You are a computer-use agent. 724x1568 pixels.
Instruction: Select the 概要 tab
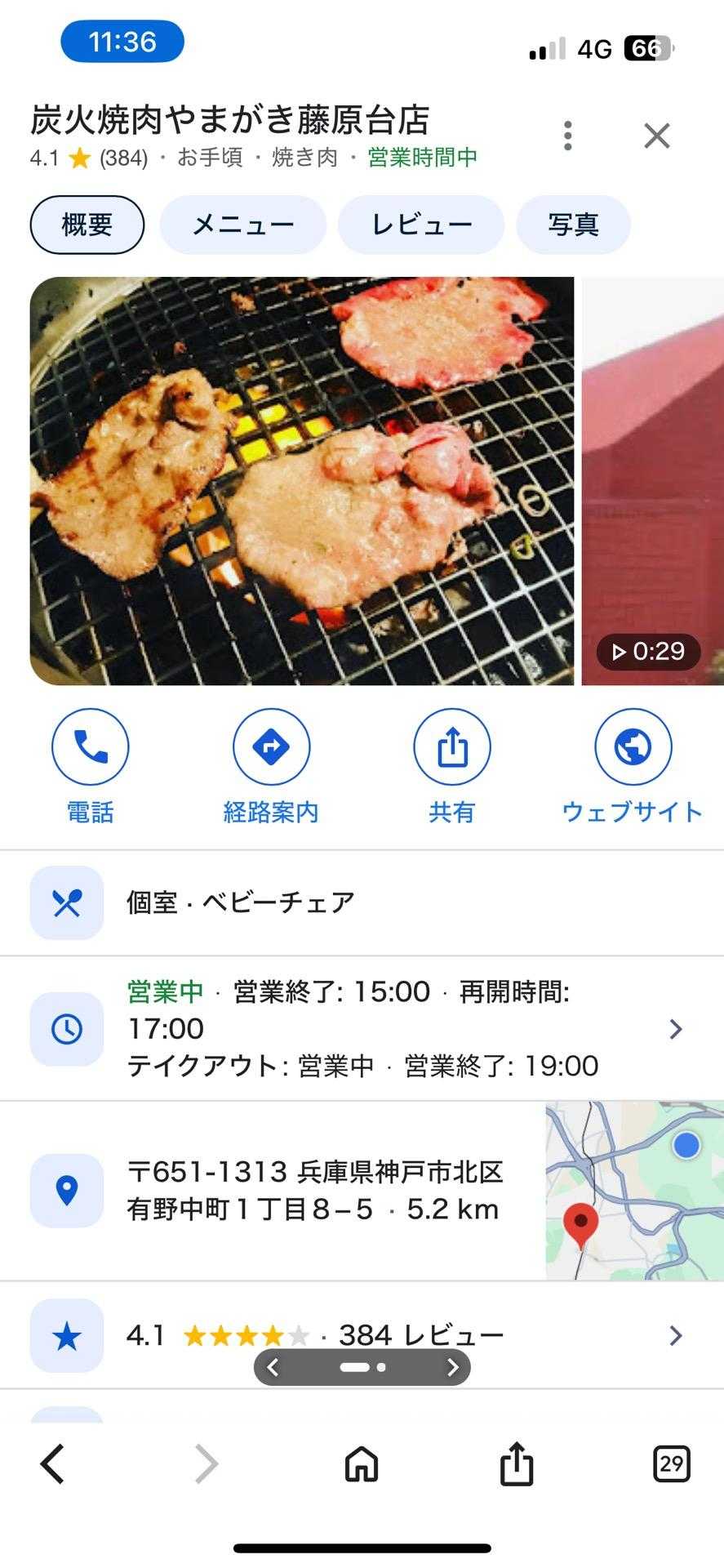pyautogui.click(x=87, y=225)
